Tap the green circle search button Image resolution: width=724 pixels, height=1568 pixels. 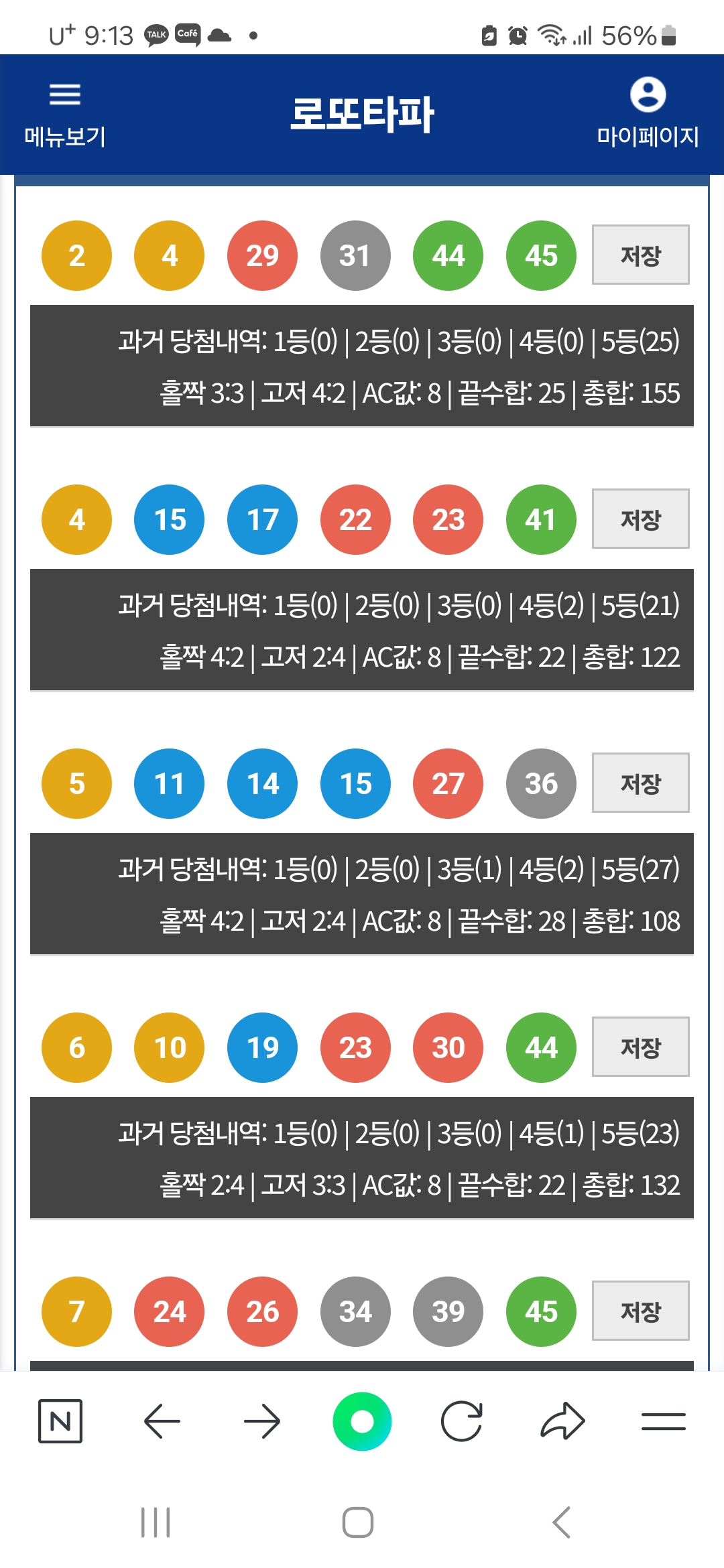[x=362, y=1421]
